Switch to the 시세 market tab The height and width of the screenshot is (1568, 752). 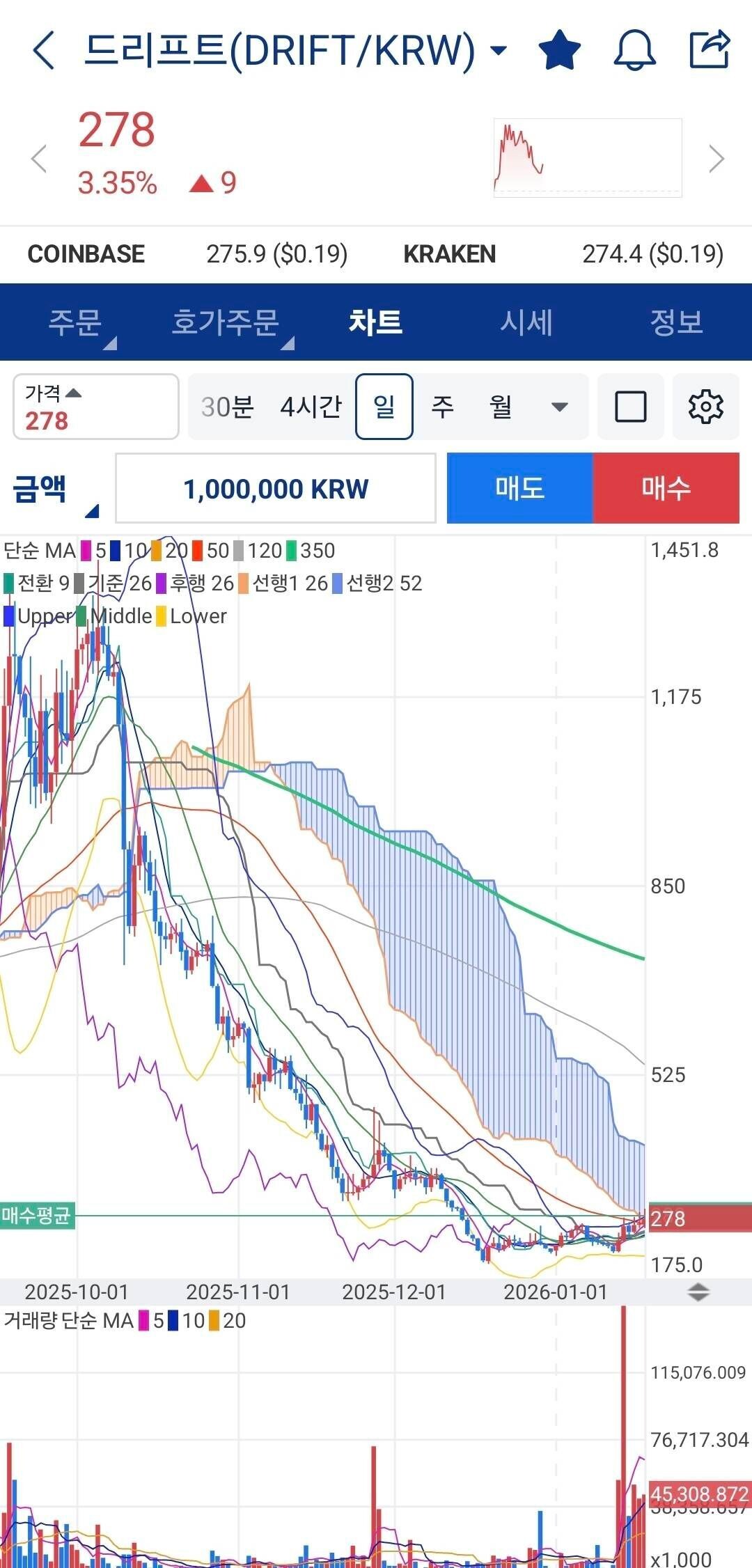[526, 322]
